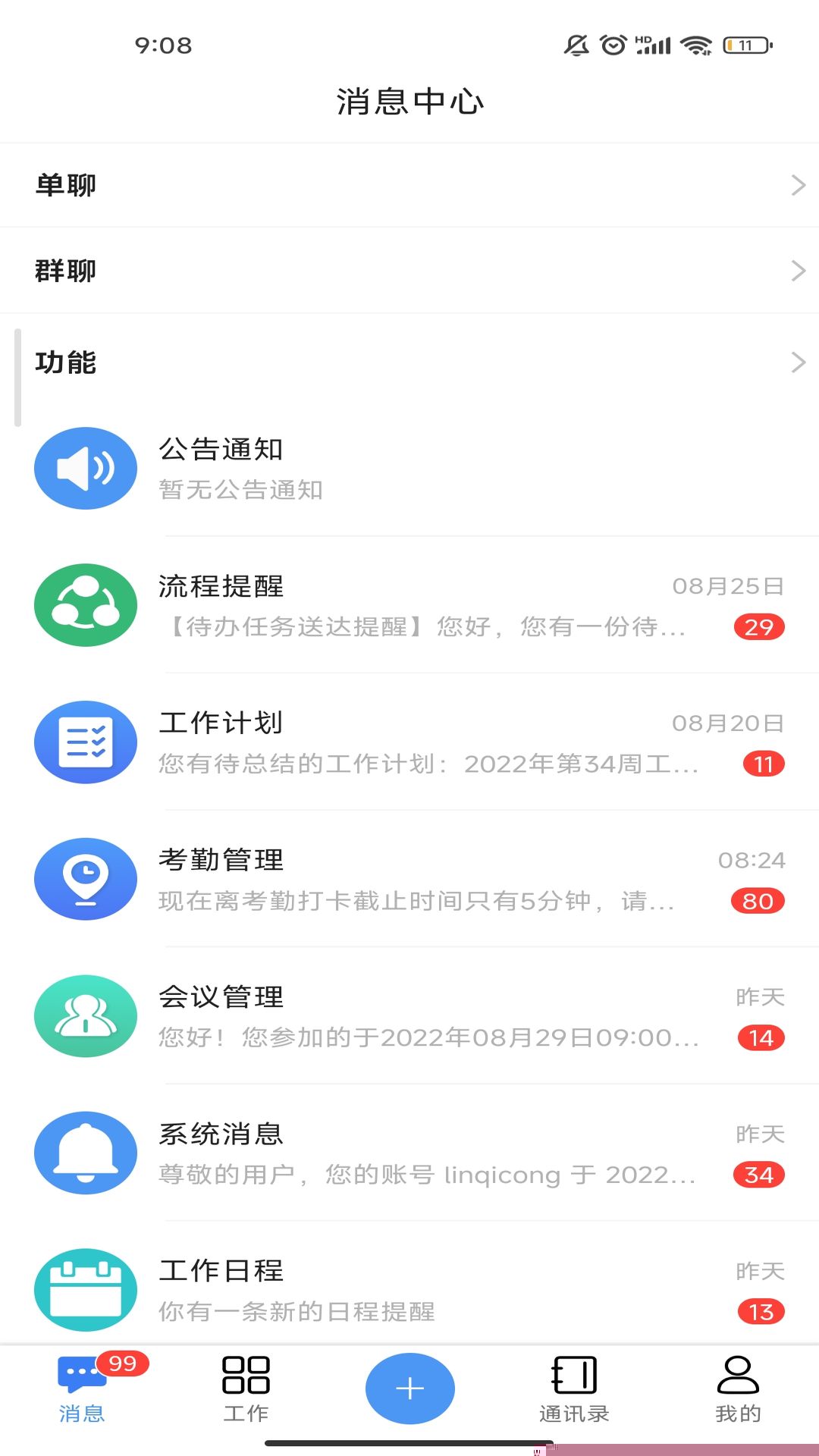The image size is (819, 1456).
Task: View 工作日程 schedule reminders
Action: click(x=409, y=1289)
